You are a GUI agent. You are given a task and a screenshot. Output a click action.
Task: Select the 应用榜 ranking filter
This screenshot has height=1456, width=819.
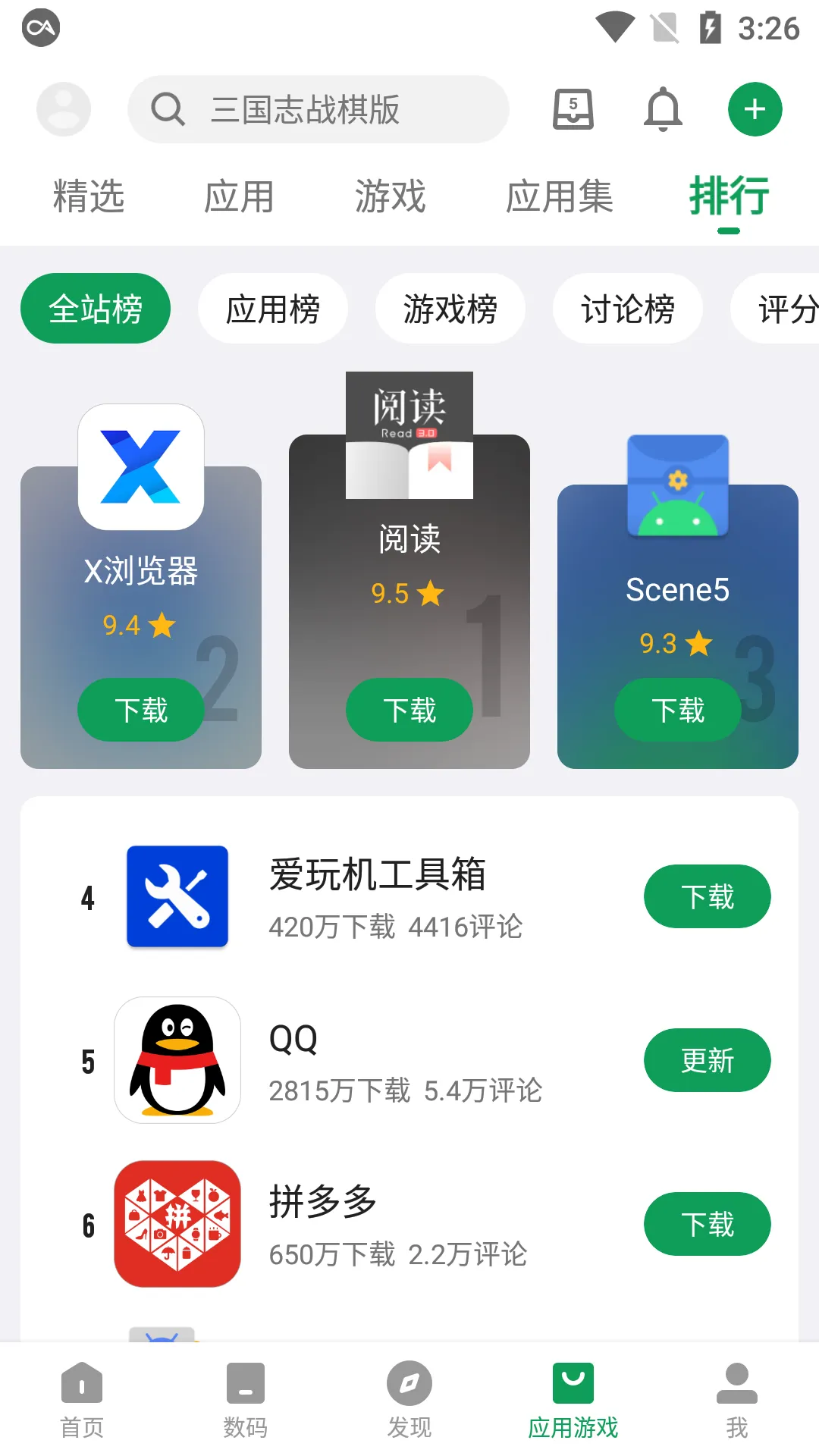click(272, 308)
